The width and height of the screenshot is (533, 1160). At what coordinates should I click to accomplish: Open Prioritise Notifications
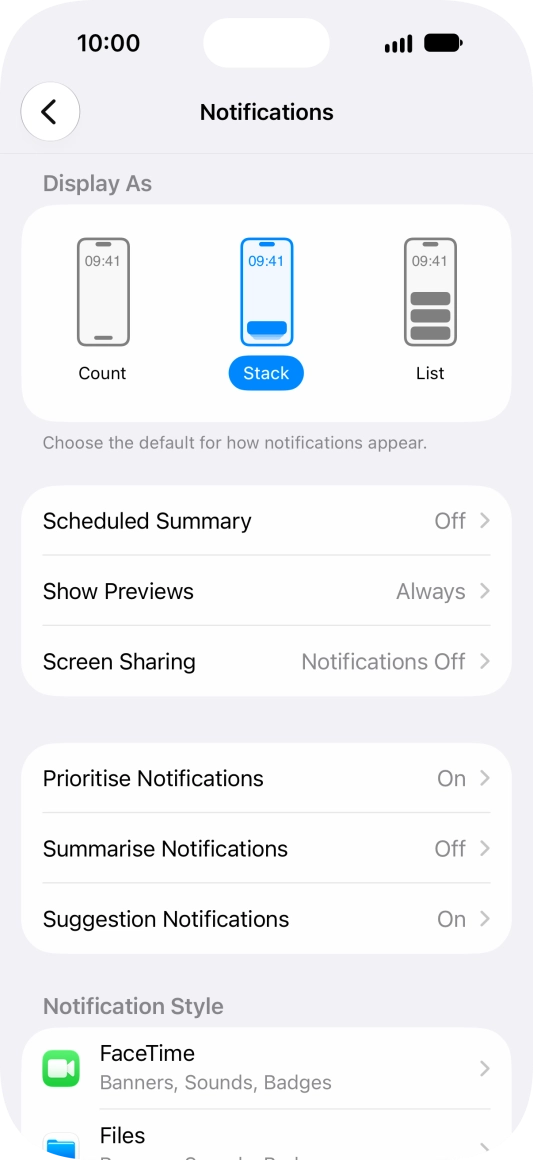266,778
